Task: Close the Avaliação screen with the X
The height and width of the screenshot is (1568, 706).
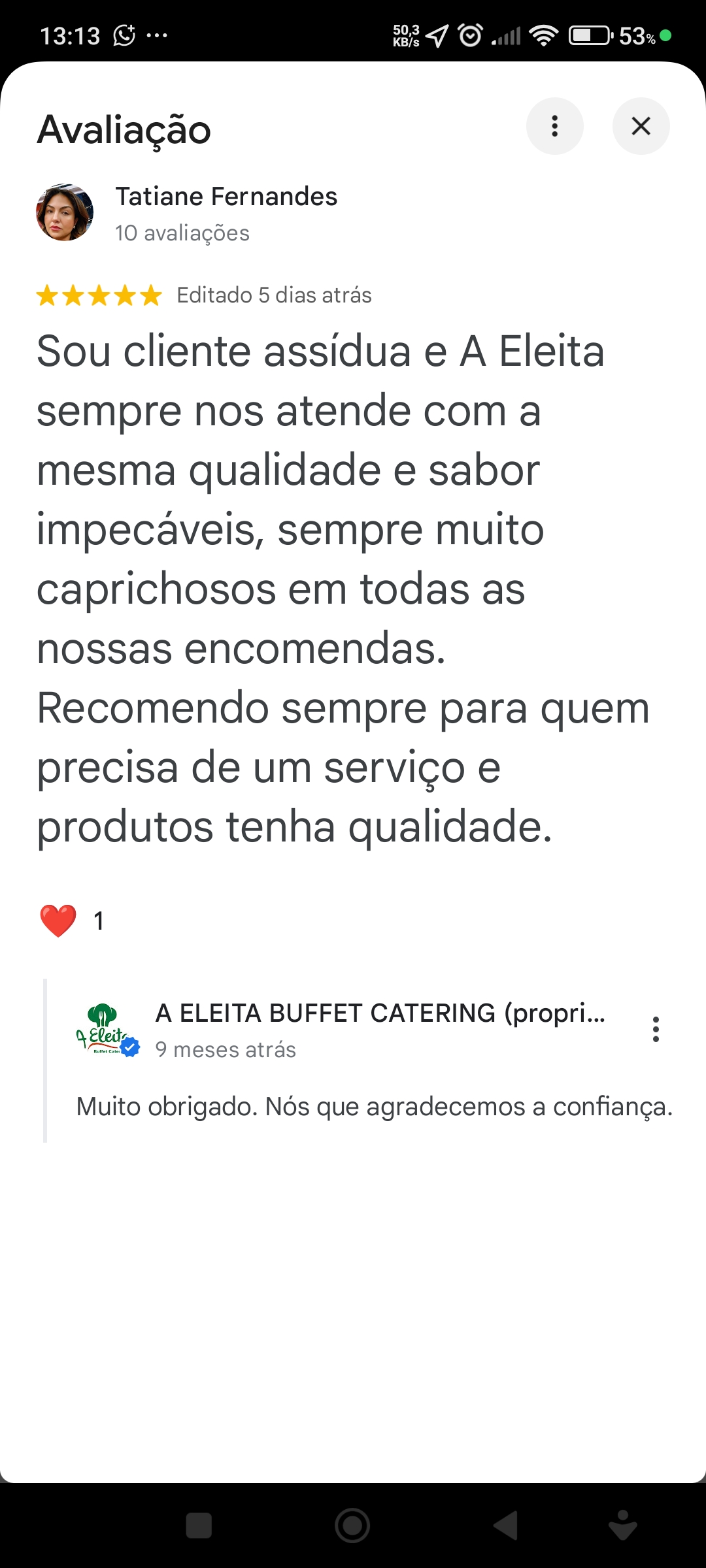Action: coord(640,126)
